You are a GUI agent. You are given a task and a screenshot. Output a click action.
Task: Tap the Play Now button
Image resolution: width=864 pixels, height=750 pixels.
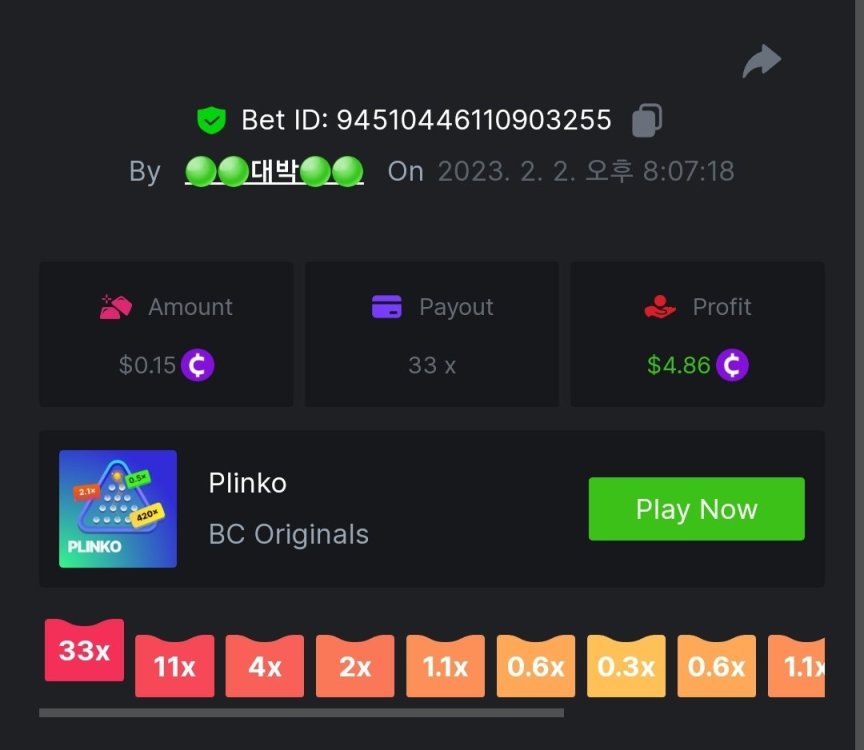click(696, 509)
